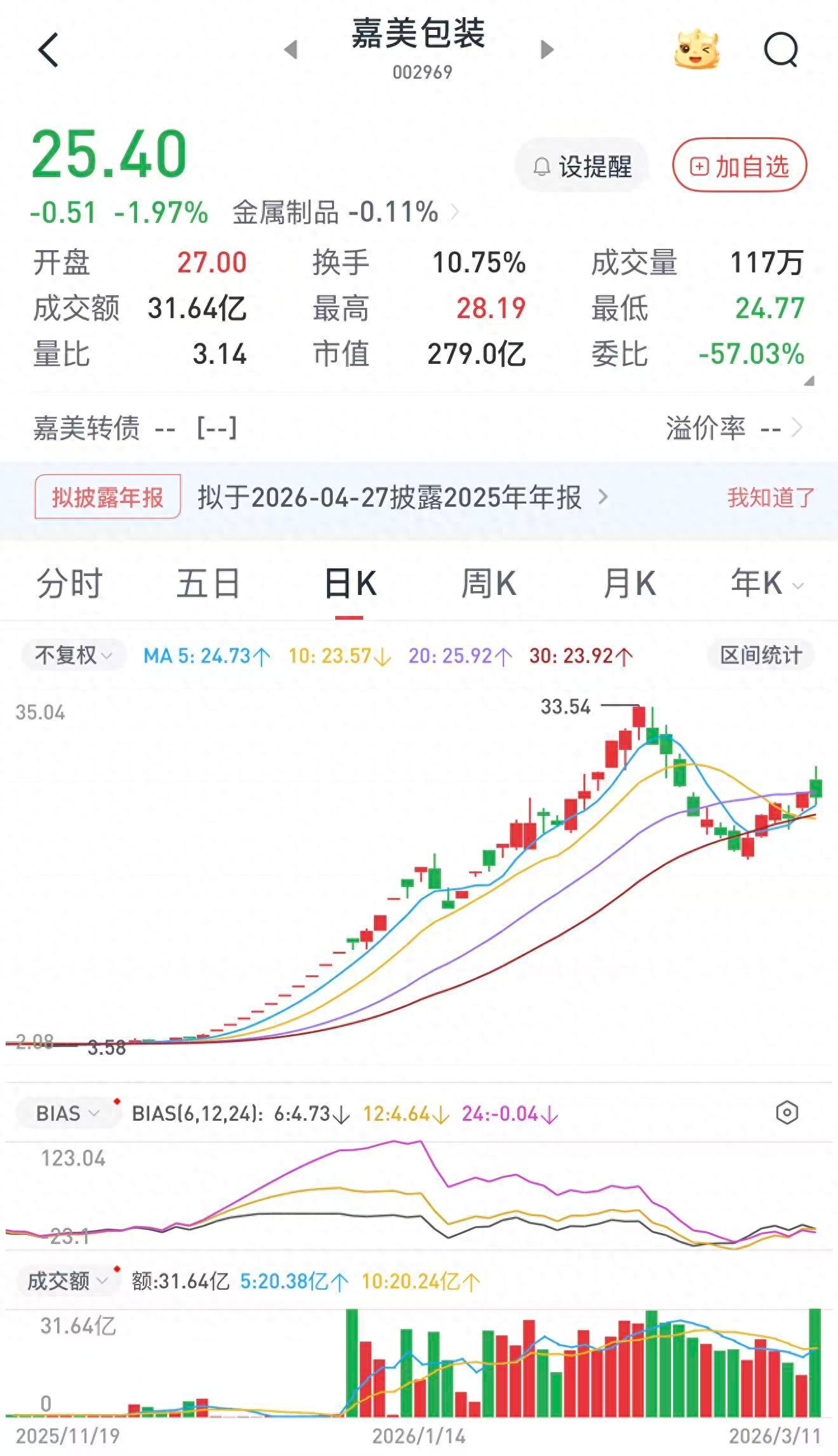Open BIAS indicator settings icon

coord(787,1112)
